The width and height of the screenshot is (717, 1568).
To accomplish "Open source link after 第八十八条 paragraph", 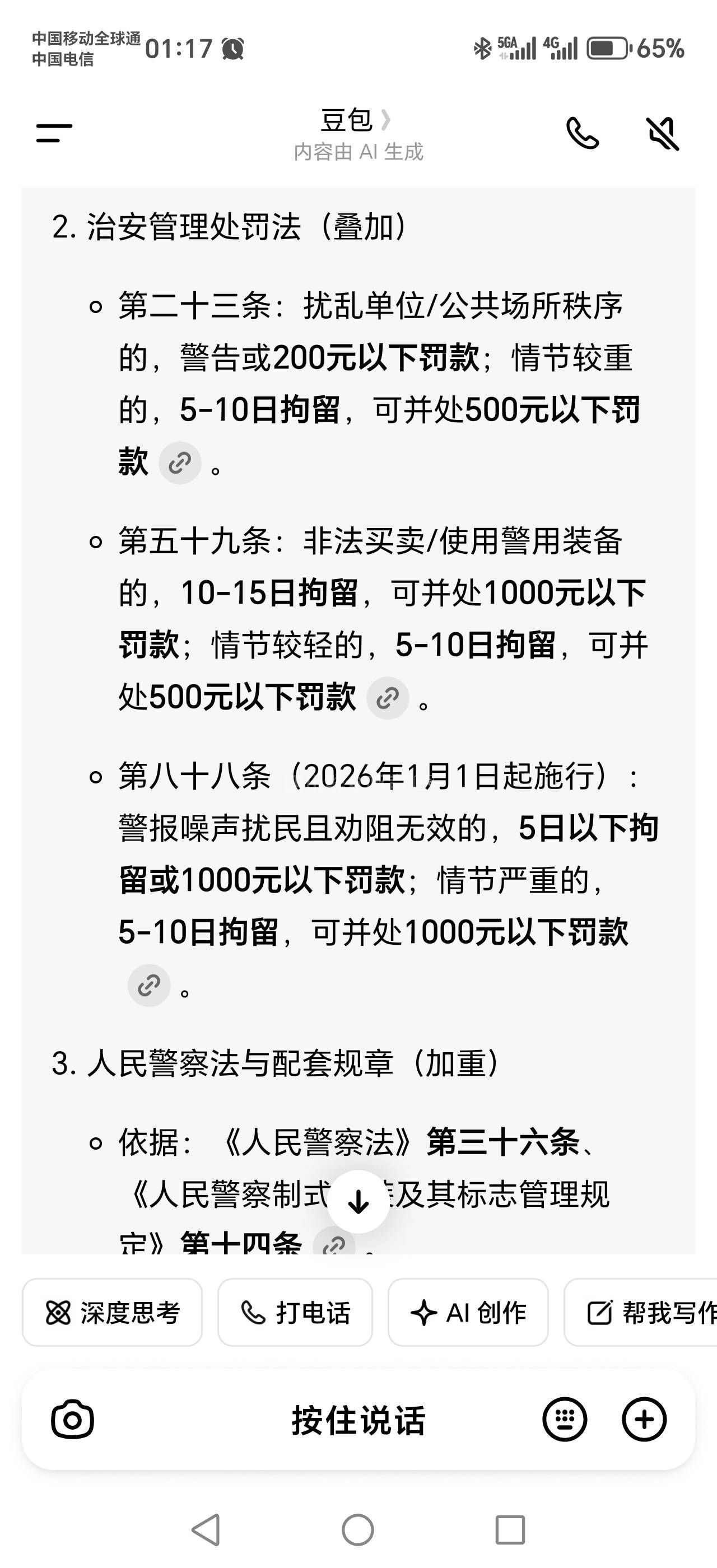I will pyautogui.click(x=148, y=985).
